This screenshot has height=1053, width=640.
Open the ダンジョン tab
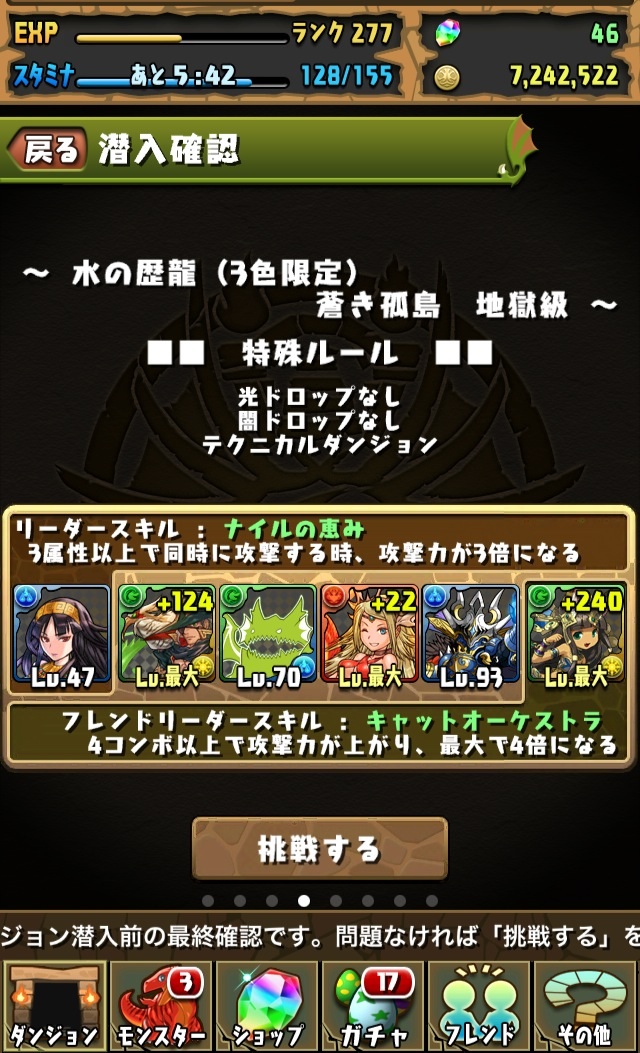[54, 1005]
